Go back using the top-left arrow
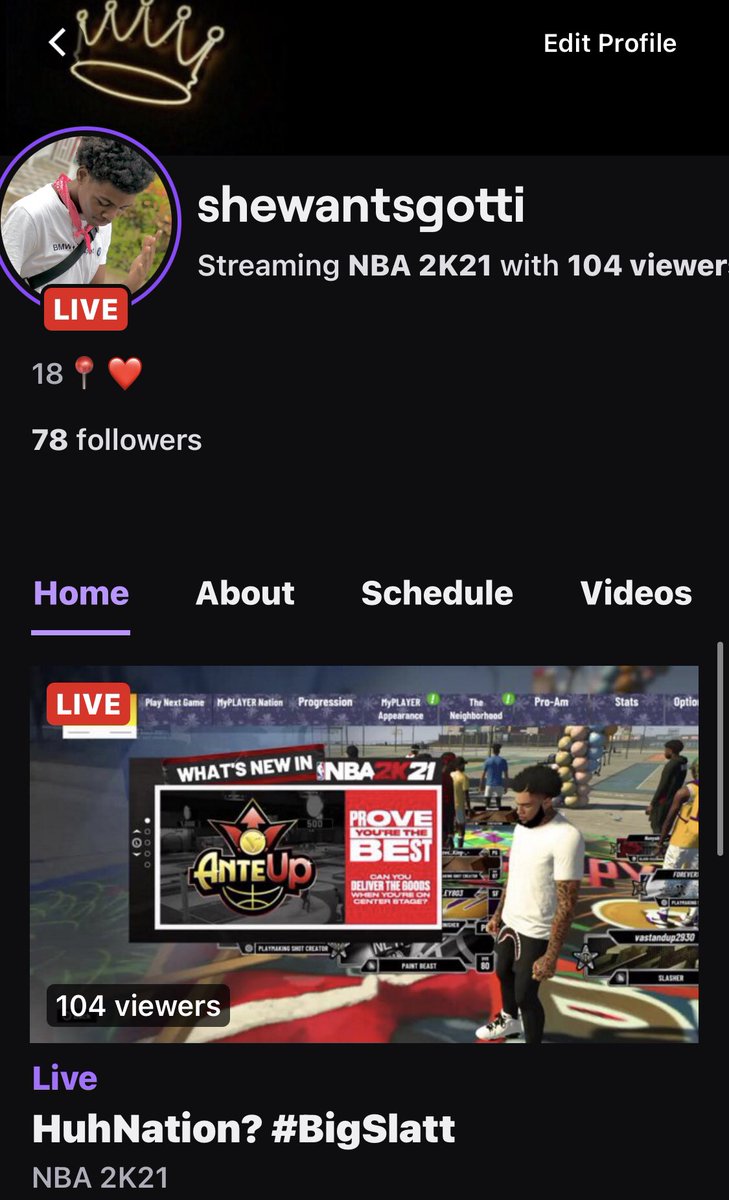729x1200 pixels. (x=57, y=43)
